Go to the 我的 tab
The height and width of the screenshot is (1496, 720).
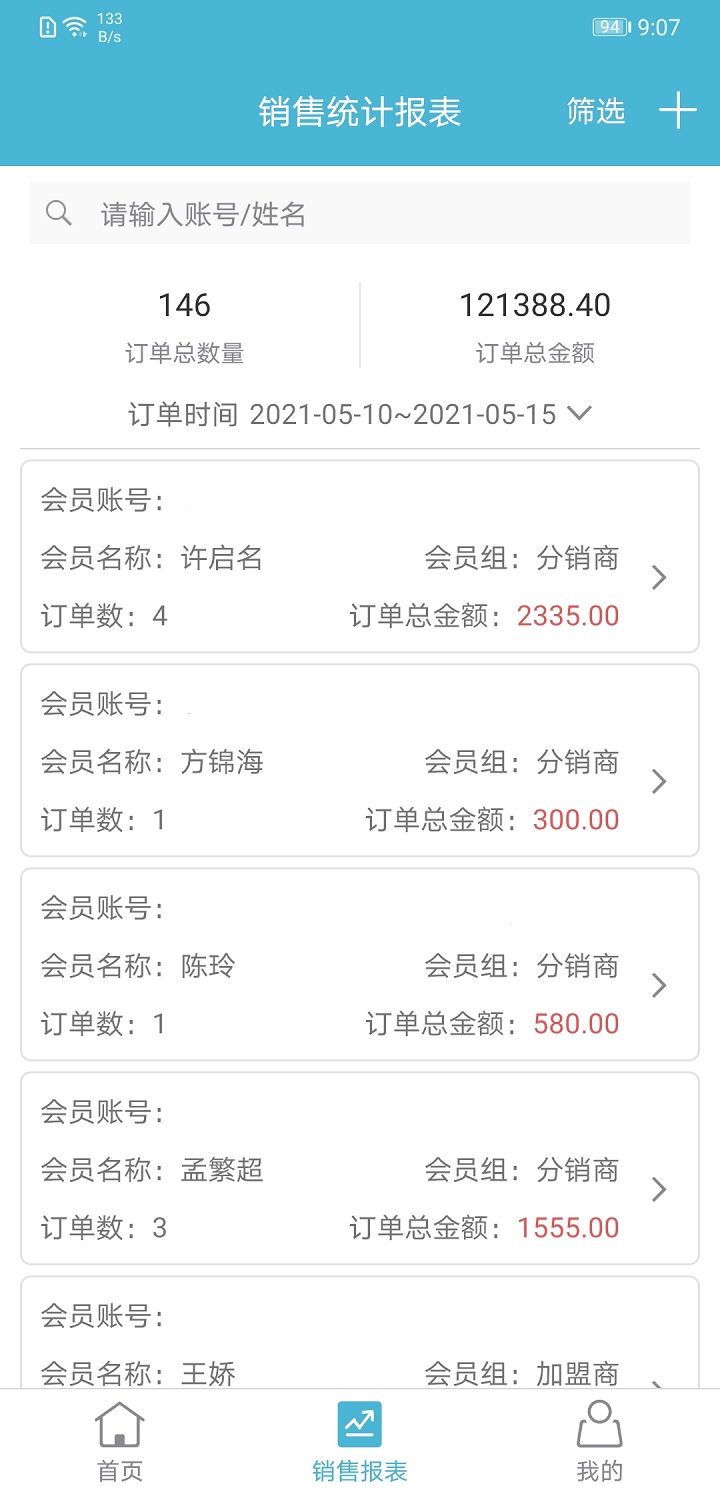coord(600,1441)
